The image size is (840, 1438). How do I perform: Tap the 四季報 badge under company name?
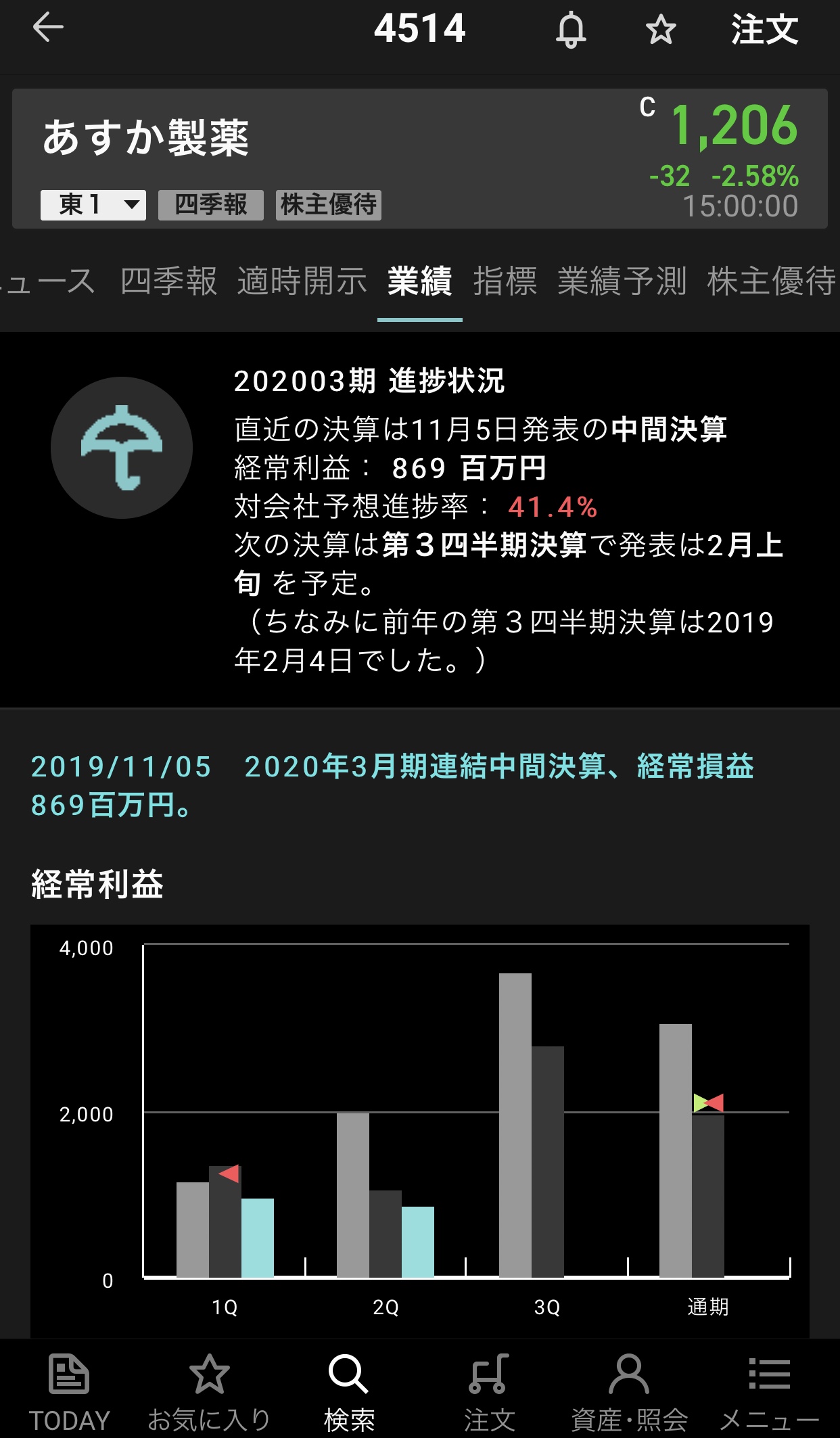[211, 204]
